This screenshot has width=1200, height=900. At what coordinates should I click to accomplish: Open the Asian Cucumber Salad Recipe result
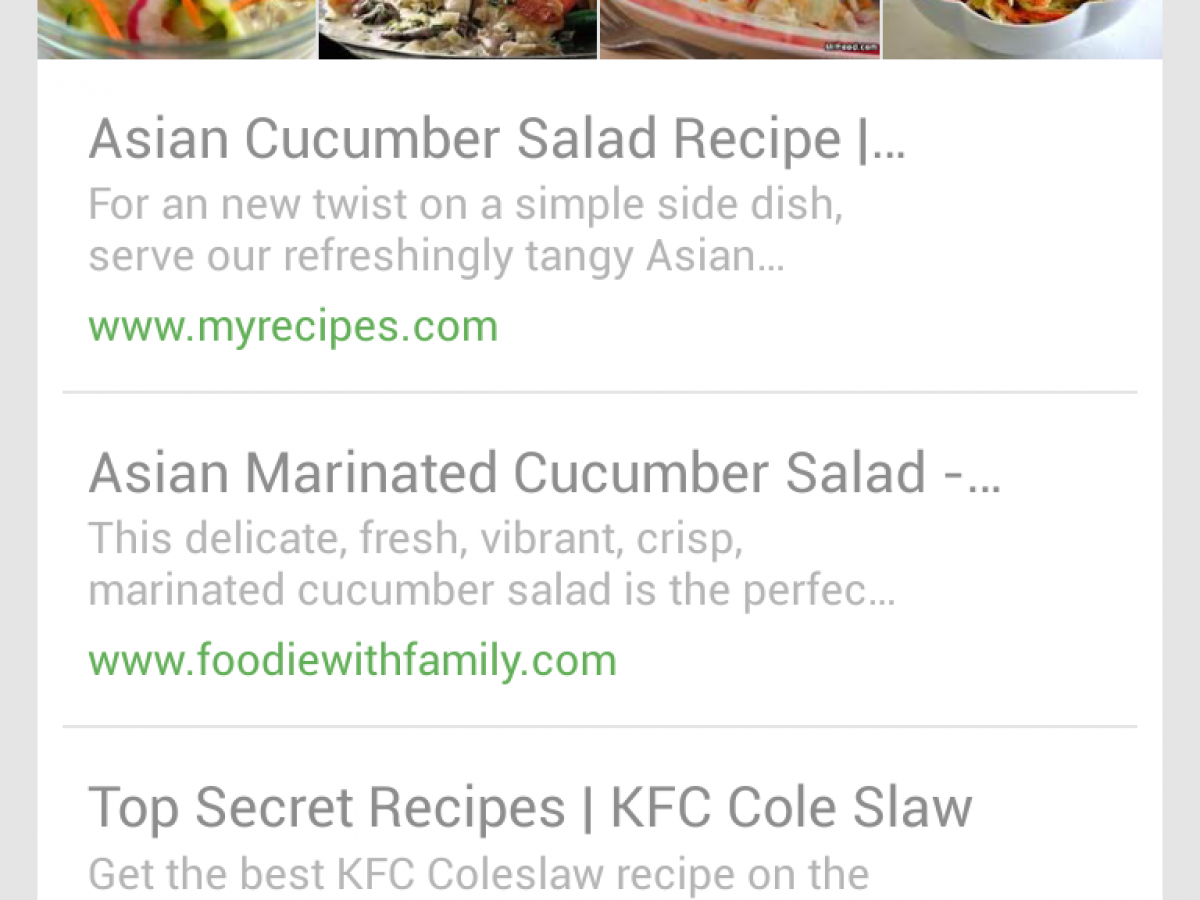[497, 138]
